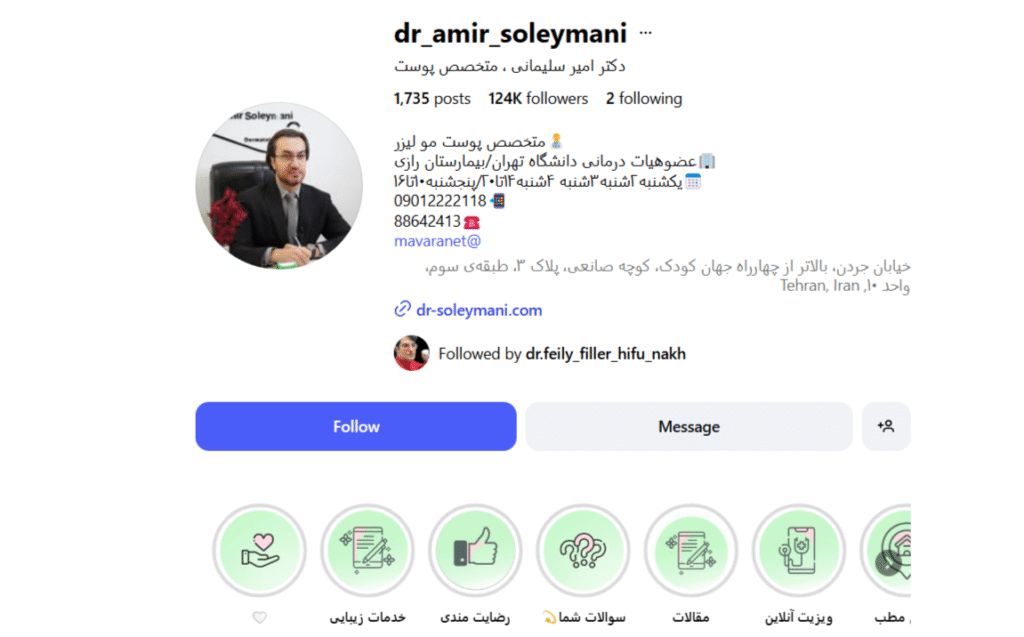Open the ویزیت آنلاین story highlight
The image size is (1024, 637).
[798, 551]
